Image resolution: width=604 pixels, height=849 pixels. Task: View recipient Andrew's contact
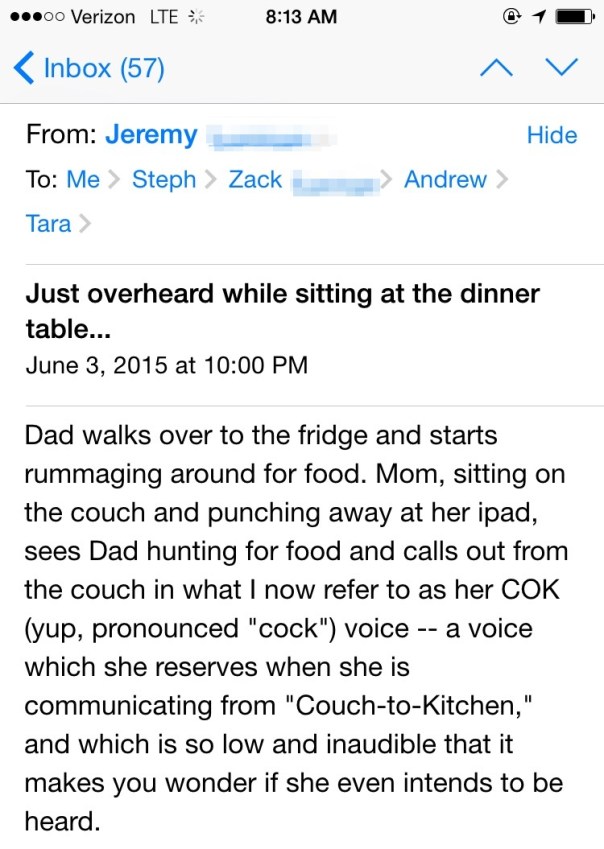(x=445, y=180)
